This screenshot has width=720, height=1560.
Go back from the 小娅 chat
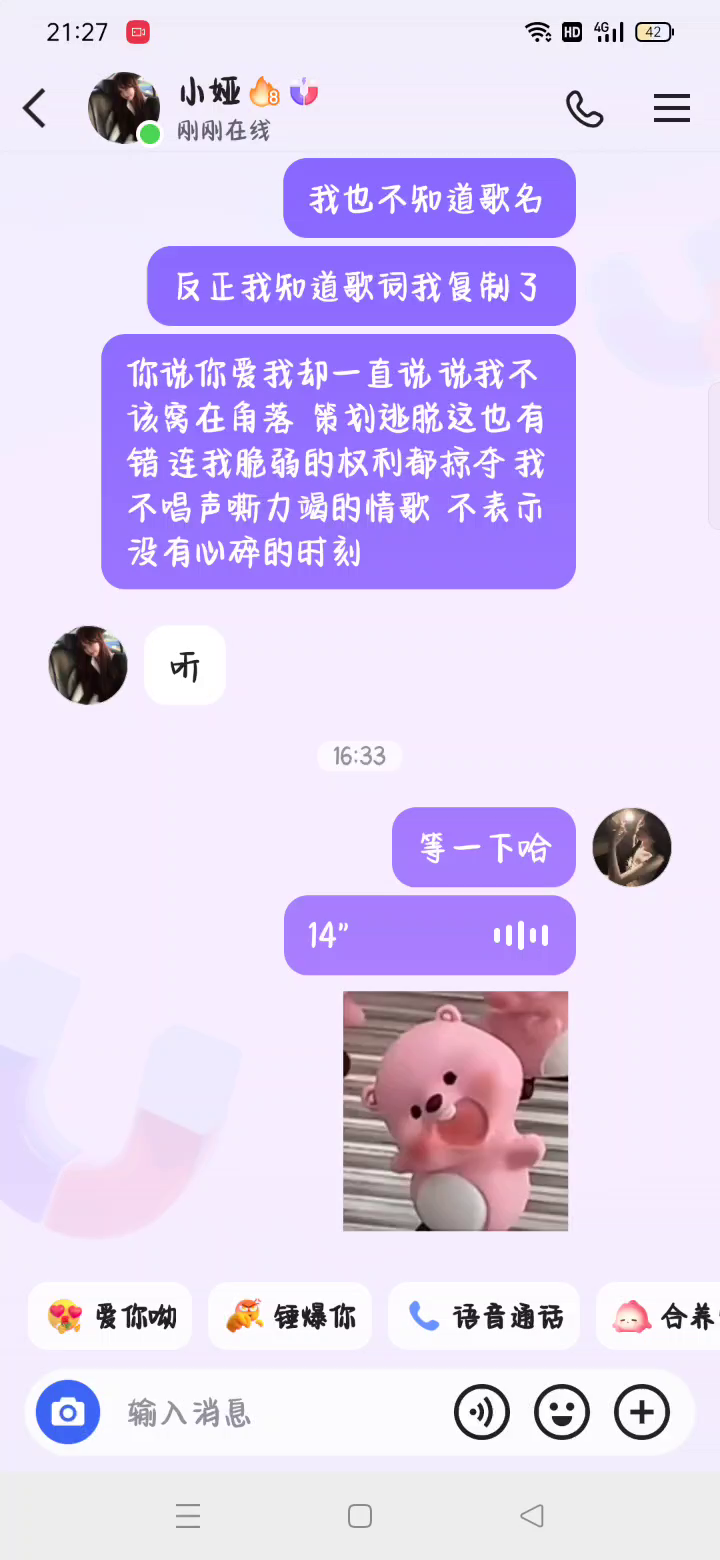[35, 108]
